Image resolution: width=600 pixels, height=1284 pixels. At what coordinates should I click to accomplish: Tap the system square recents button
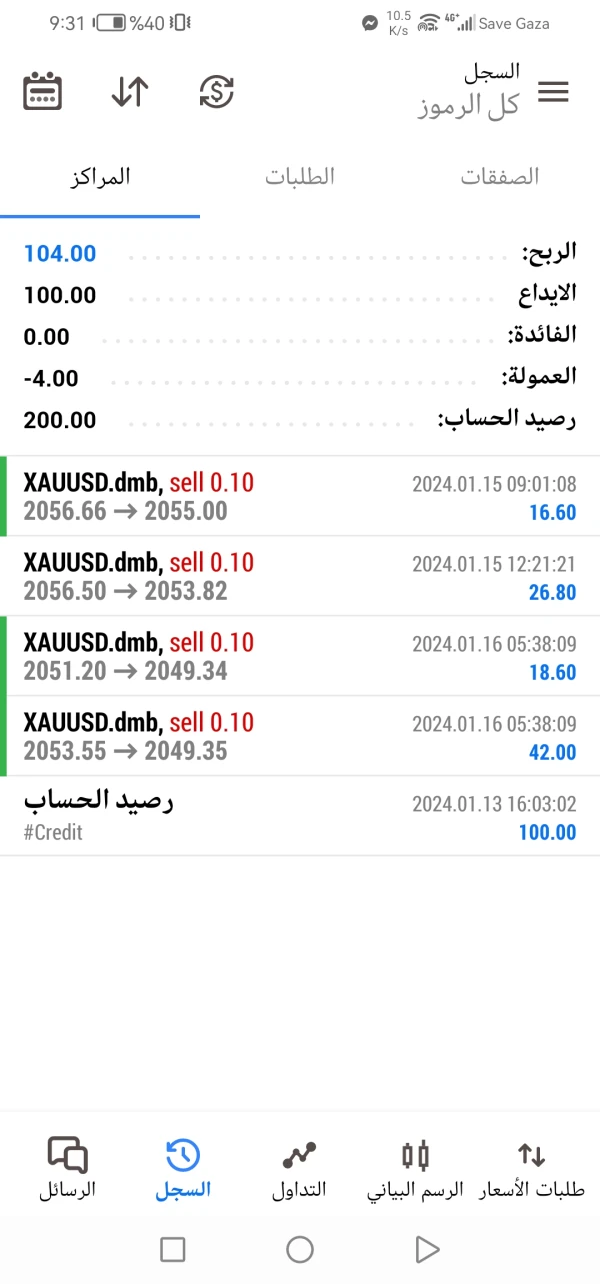[x=173, y=1249]
